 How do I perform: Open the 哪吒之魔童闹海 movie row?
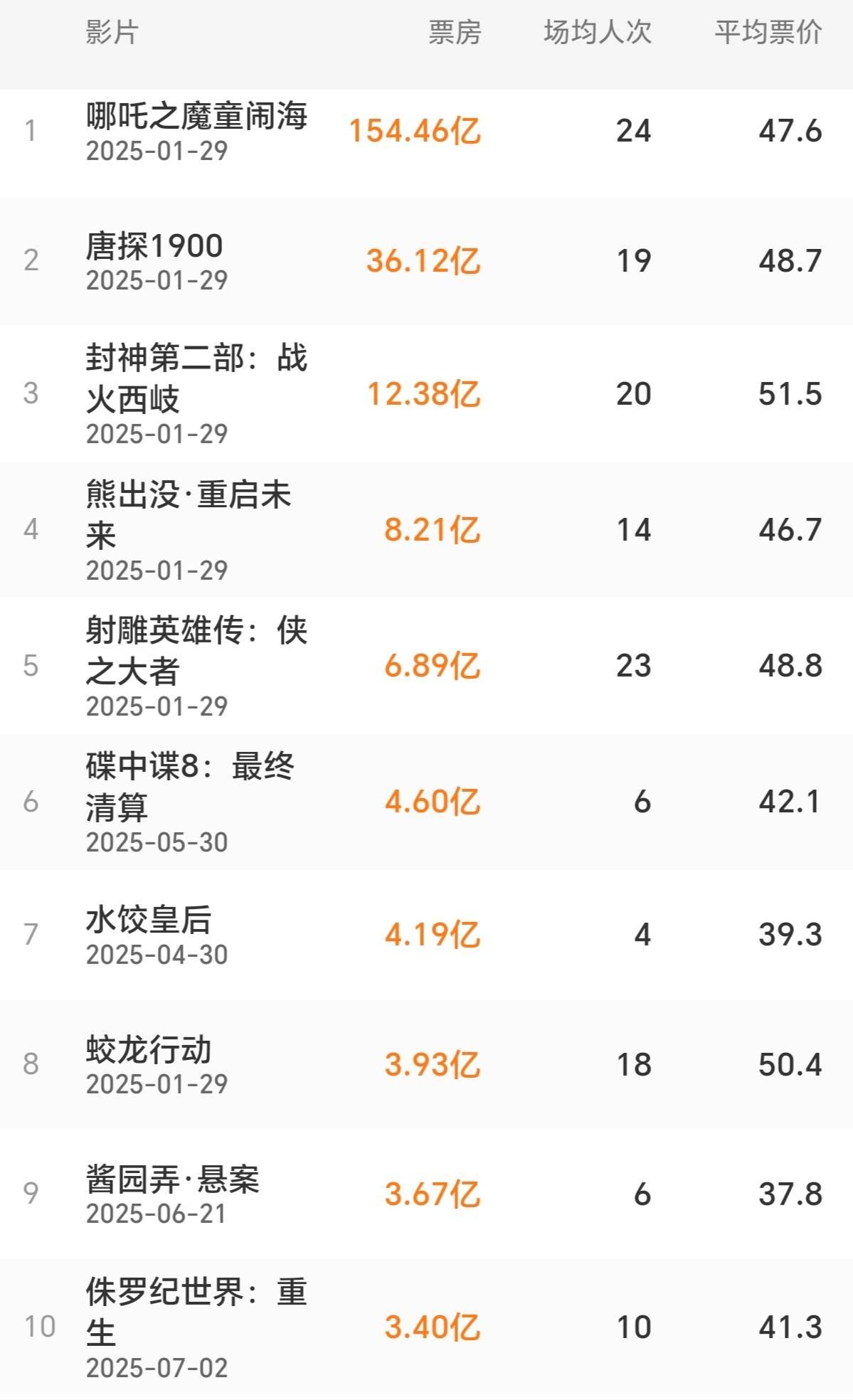click(x=426, y=132)
